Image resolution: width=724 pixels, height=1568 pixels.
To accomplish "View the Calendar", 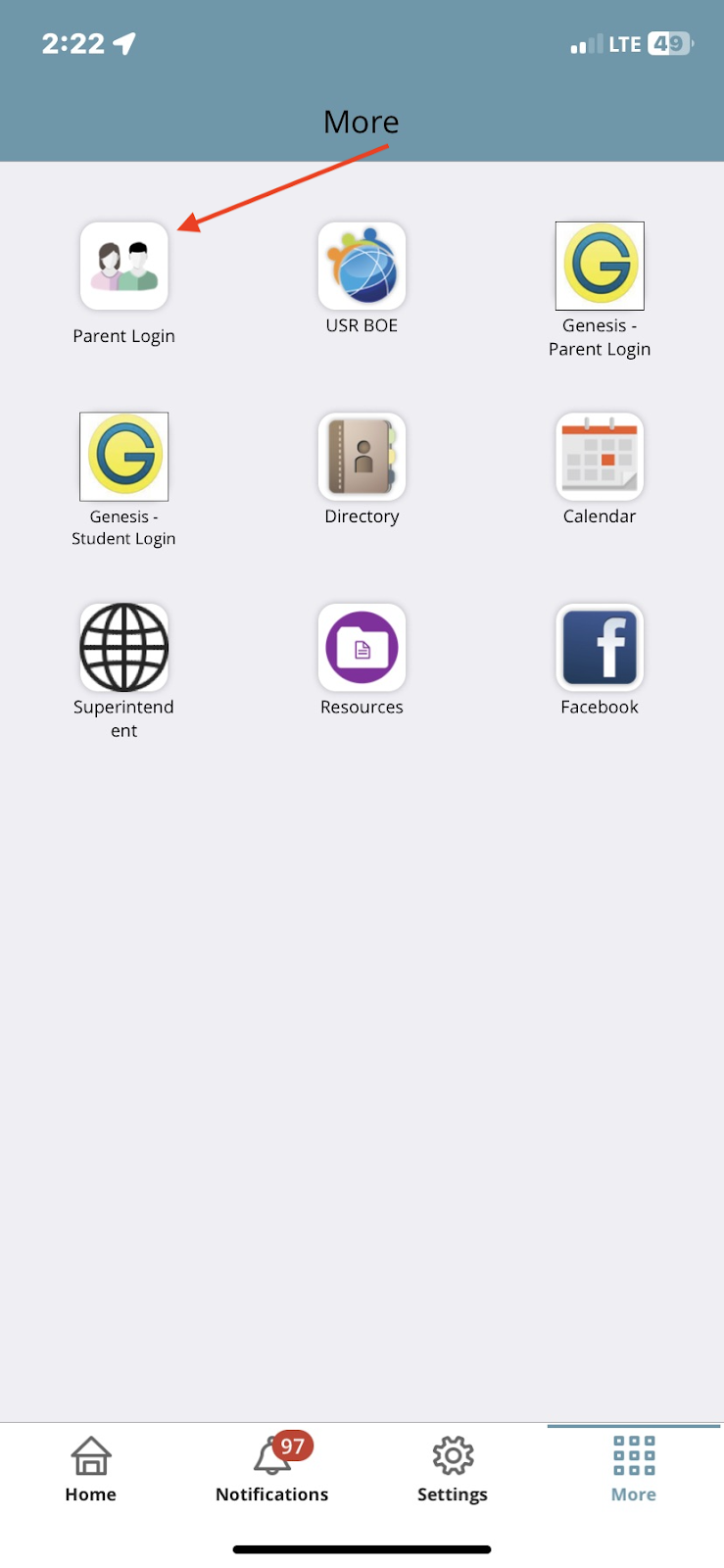I will point(600,457).
